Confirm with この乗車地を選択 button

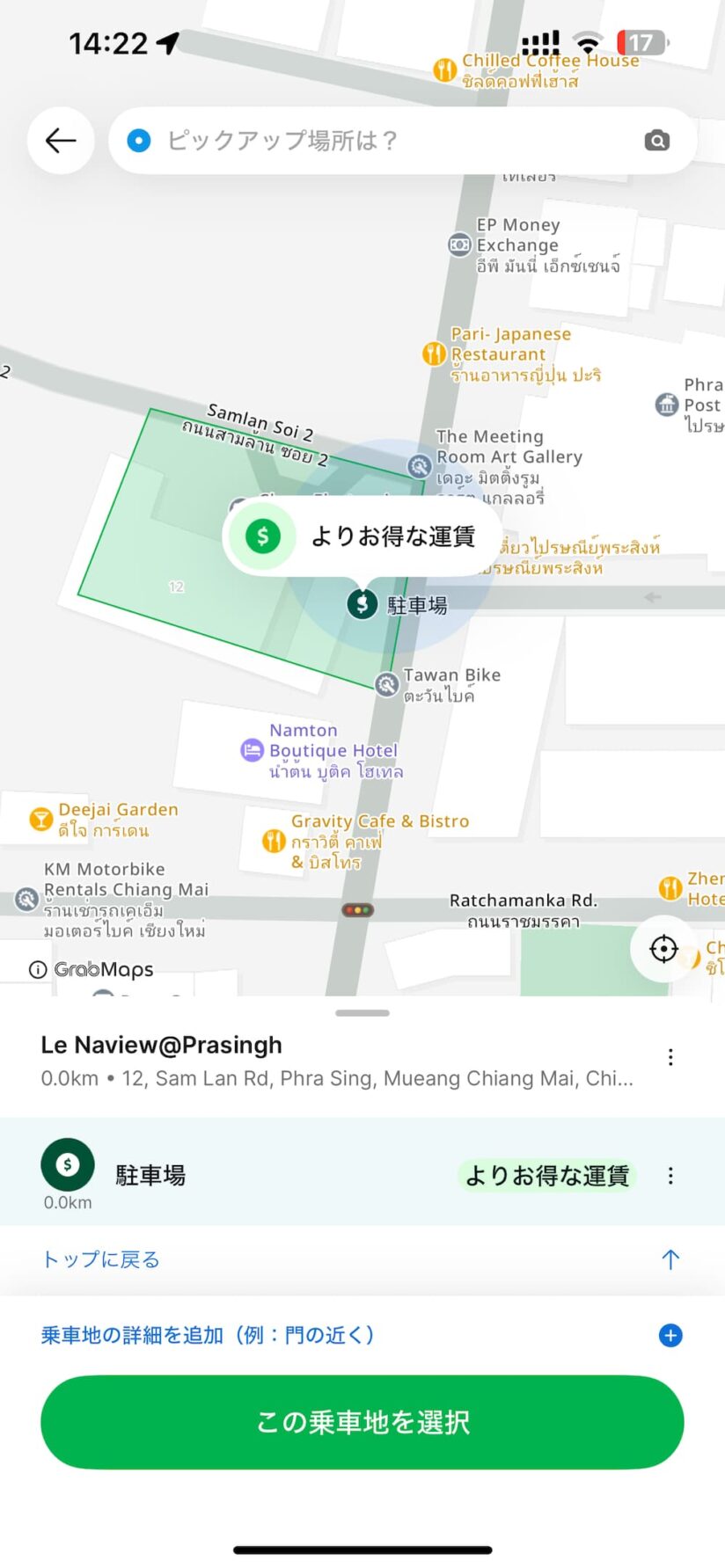362,1422
